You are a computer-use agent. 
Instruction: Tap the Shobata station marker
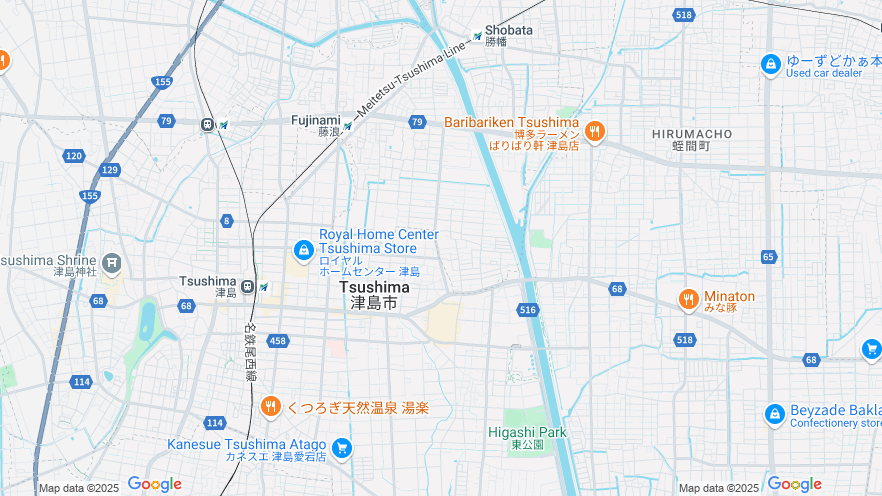tap(478, 36)
